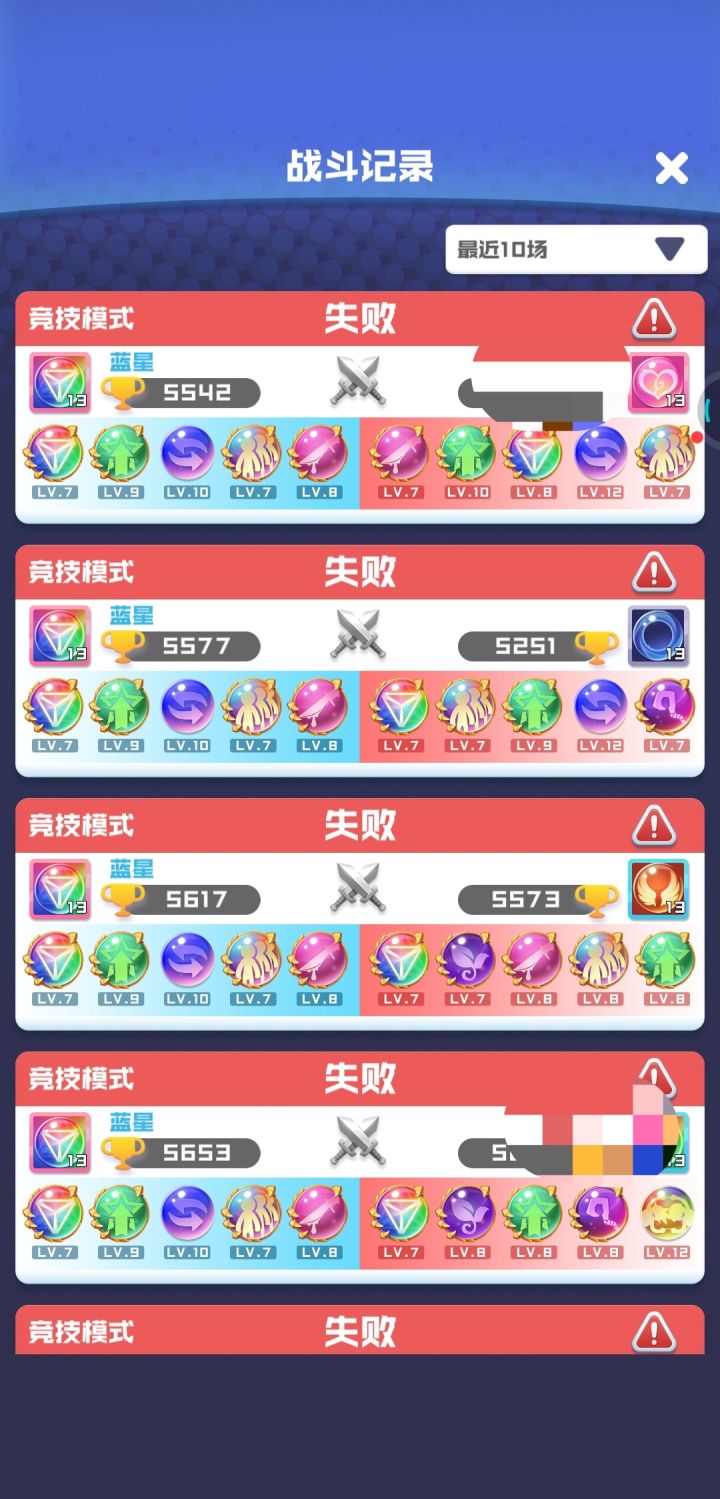
Task: Click the 蓝星 player name link
Action: [130, 360]
